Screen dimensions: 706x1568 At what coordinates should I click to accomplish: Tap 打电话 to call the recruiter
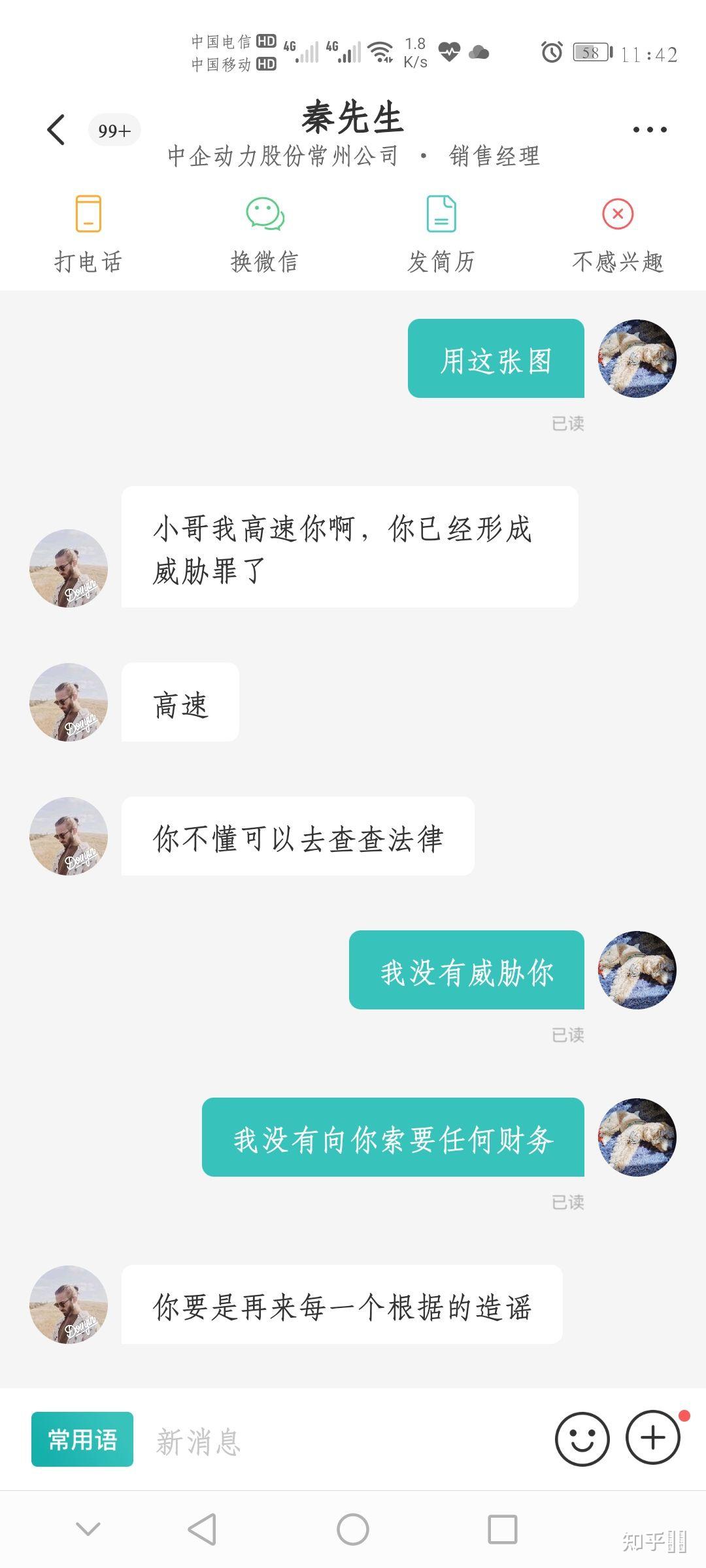(88, 233)
